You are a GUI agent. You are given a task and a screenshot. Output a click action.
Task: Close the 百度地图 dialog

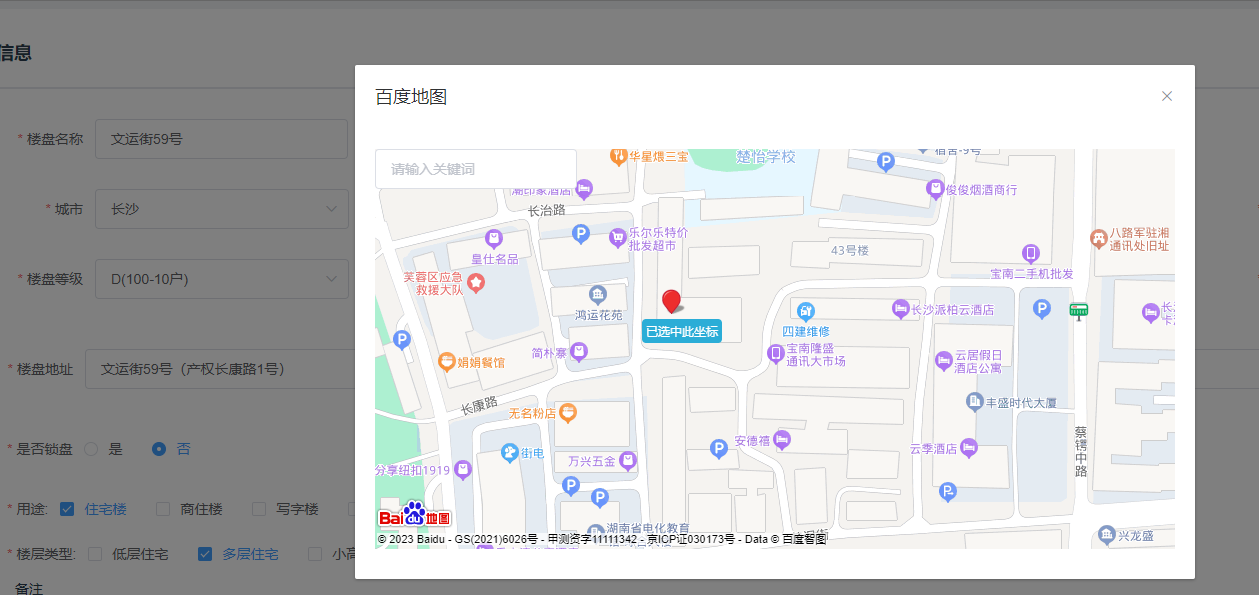(x=1166, y=96)
